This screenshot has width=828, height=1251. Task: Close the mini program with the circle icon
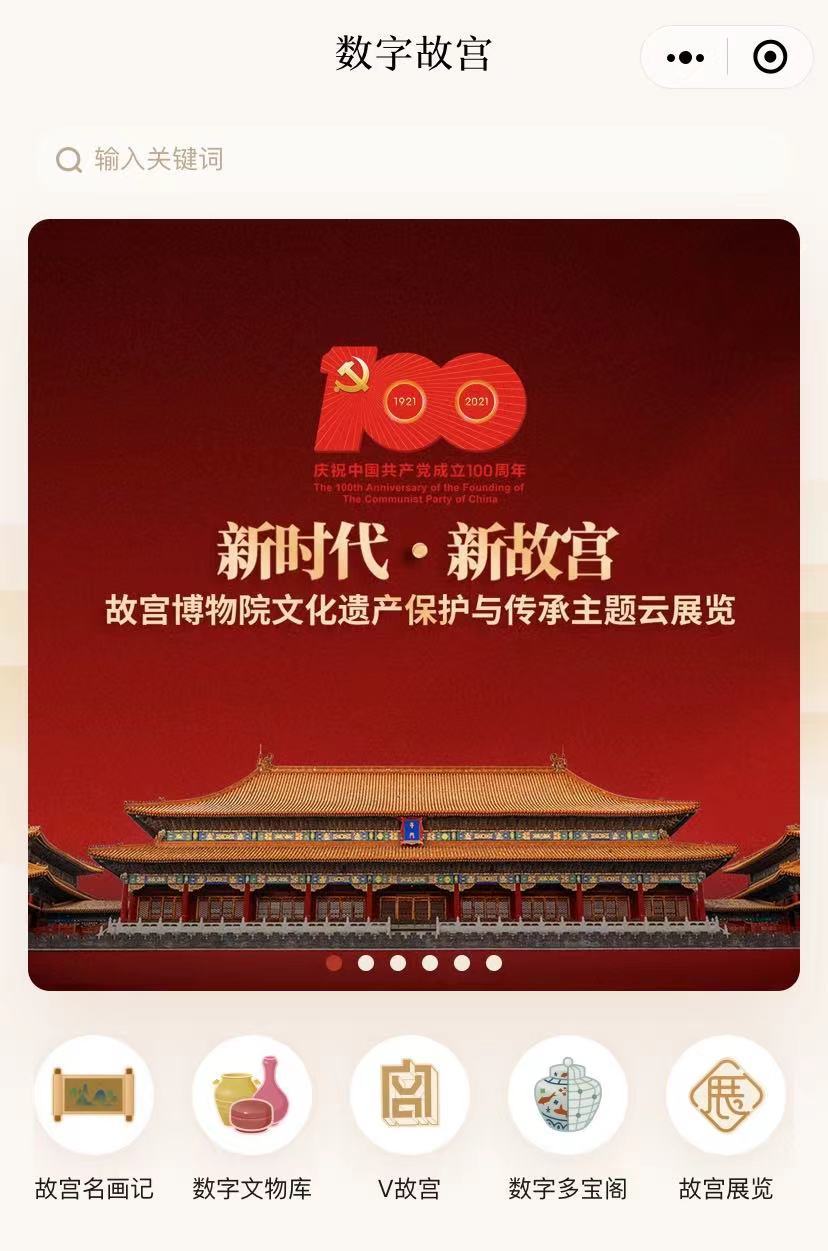pos(770,58)
